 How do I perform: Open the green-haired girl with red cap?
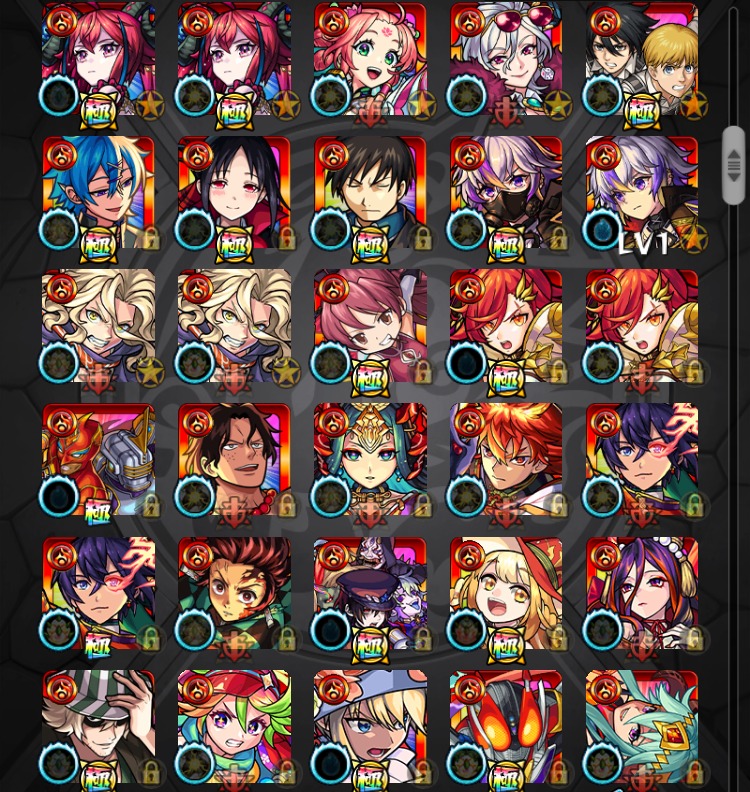tap(234, 727)
